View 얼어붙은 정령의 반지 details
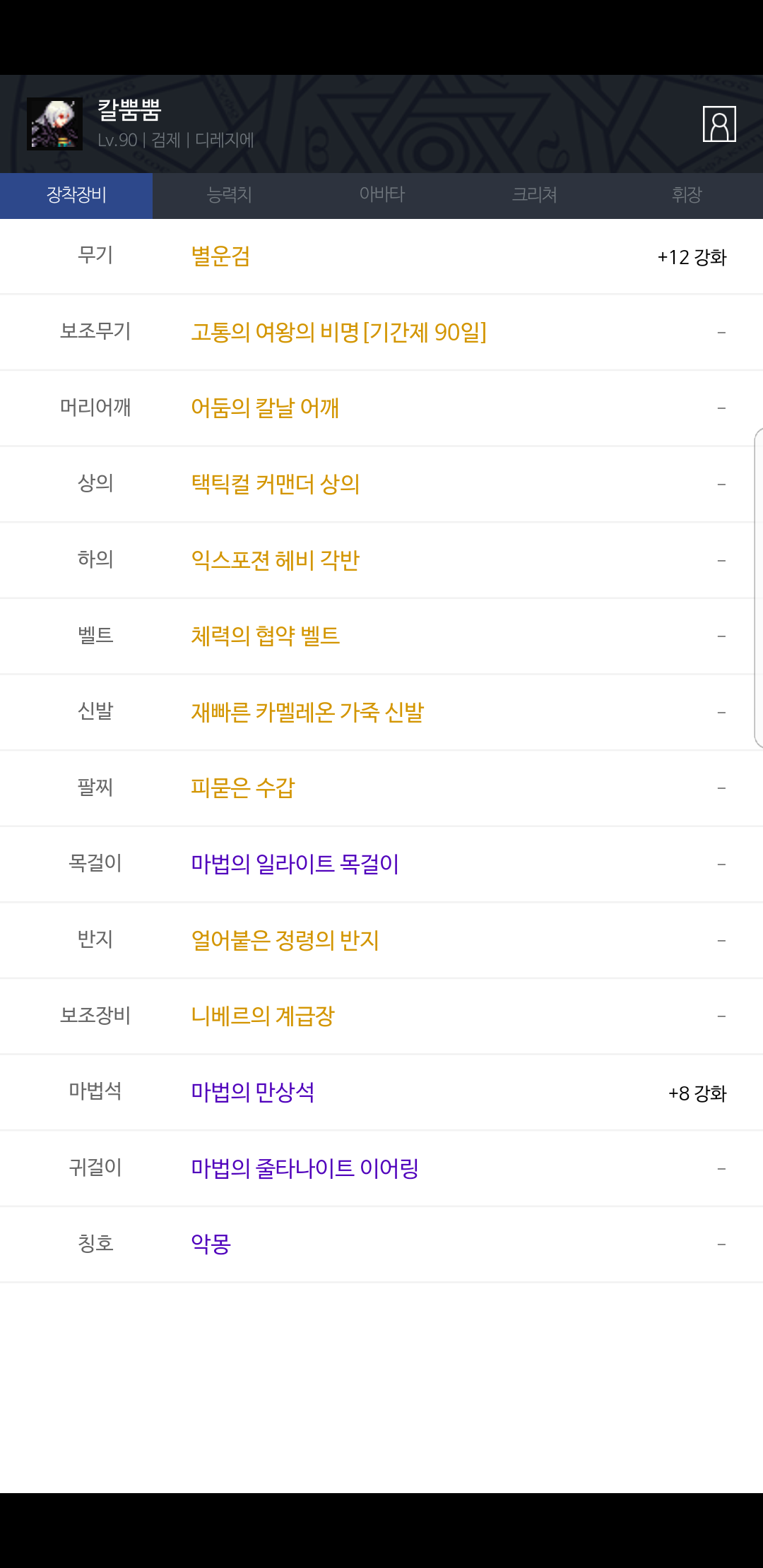The height and width of the screenshot is (1568, 763). click(285, 941)
